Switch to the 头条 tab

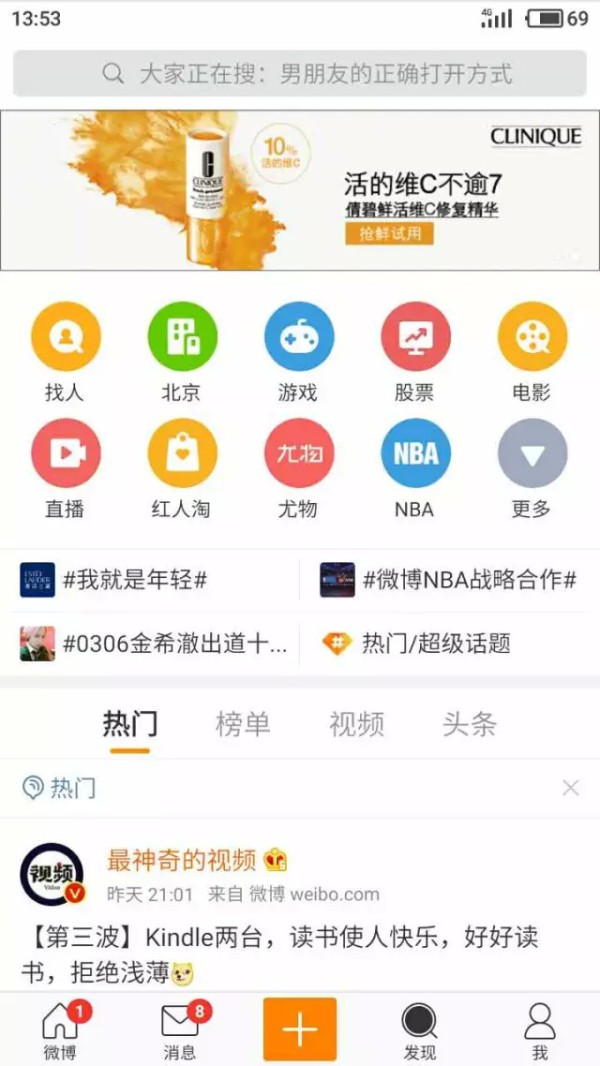(x=469, y=724)
